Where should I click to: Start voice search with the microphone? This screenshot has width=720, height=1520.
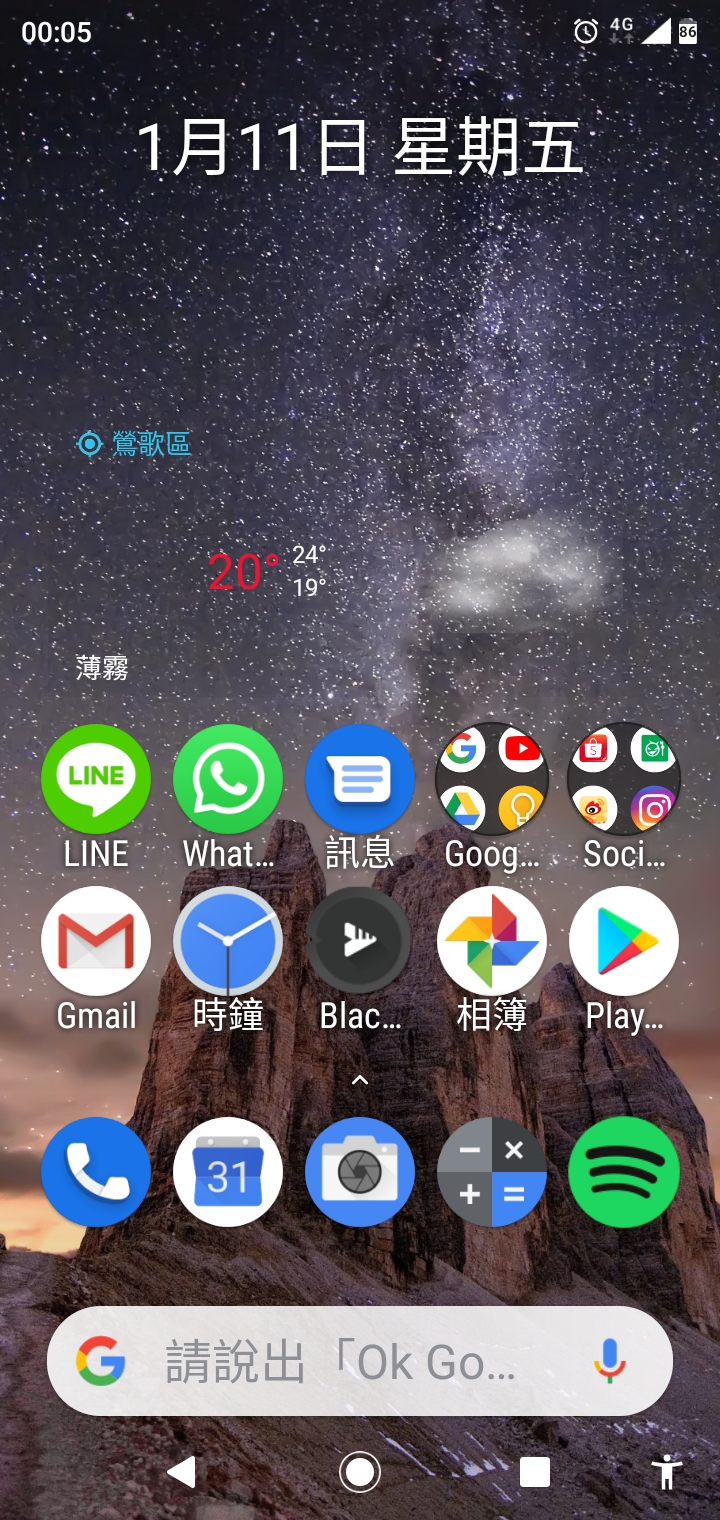tap(609, 1361)
